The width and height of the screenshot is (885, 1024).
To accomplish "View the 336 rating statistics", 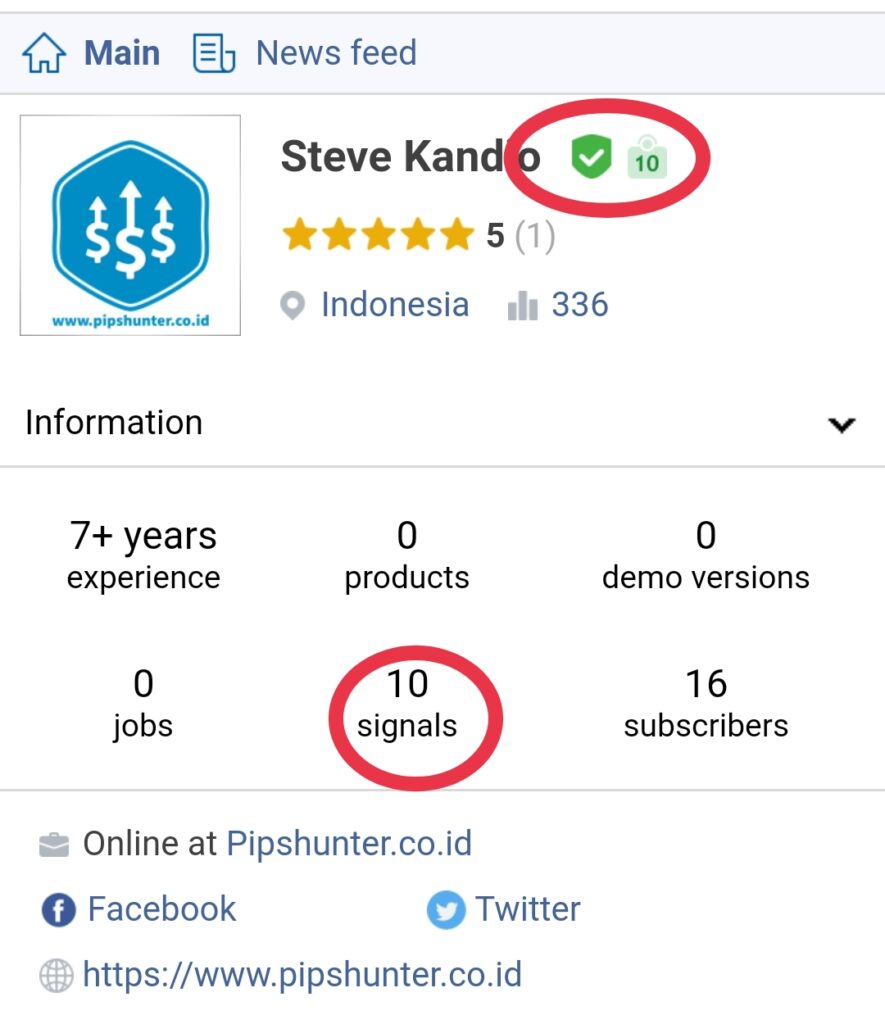I will pyautogui.click(x=578, y=304).
